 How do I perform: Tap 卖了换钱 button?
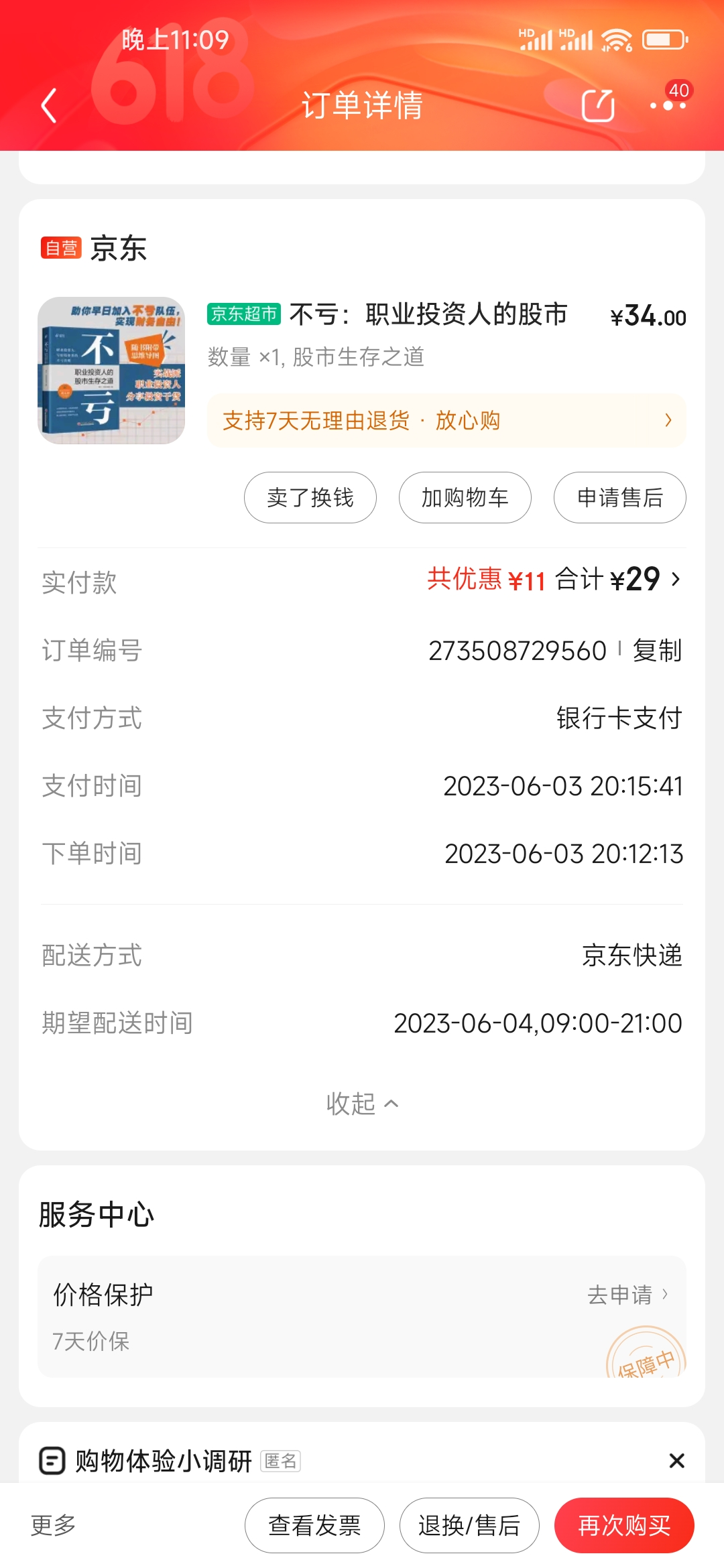click(x=310, y=498)
